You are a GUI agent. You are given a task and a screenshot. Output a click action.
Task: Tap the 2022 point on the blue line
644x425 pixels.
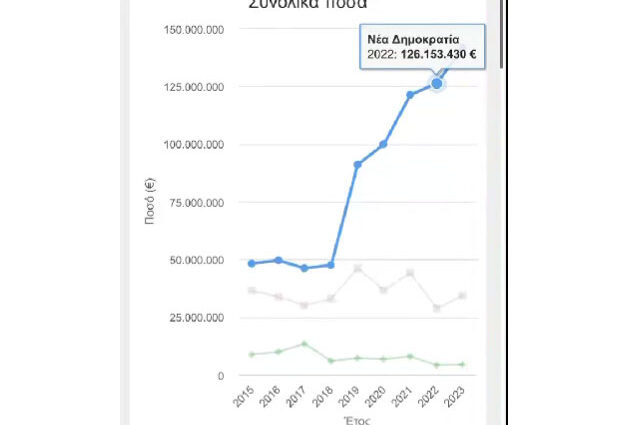[436, 84]
